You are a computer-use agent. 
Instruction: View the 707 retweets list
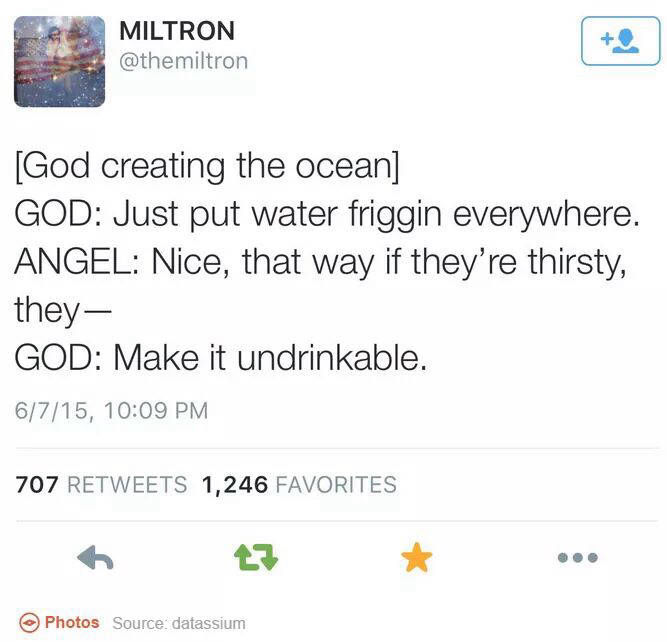pos(102,485)
